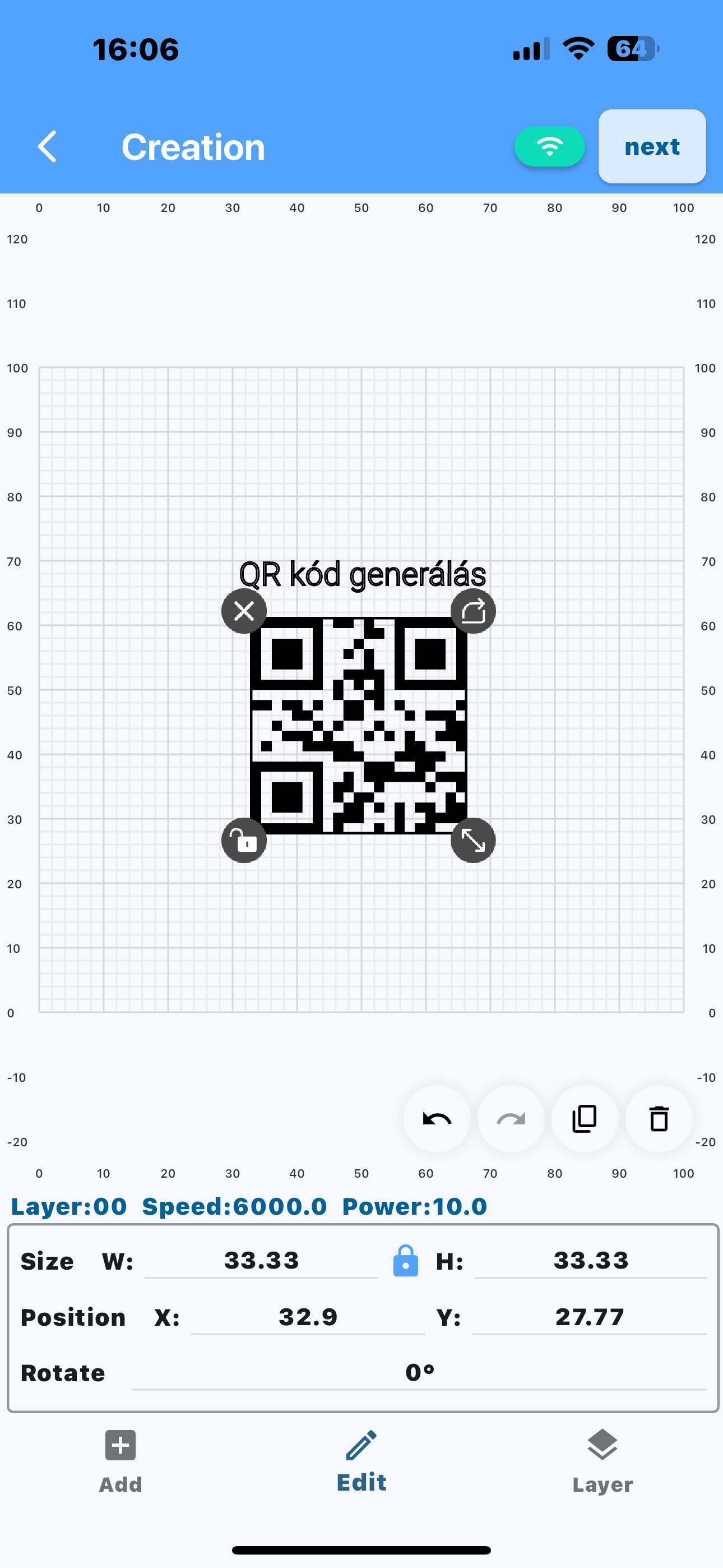Edit the Rotate angle field
This screenshot has height=1568, width=723.
tap(419, 1373)
